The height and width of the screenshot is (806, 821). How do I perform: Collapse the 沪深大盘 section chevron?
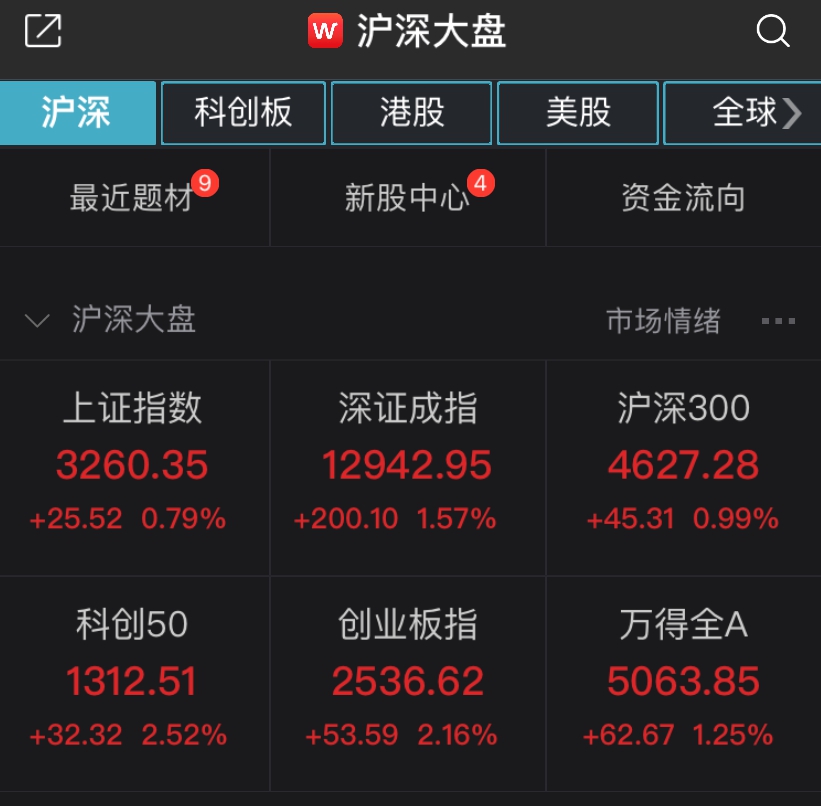pos(38,321)
